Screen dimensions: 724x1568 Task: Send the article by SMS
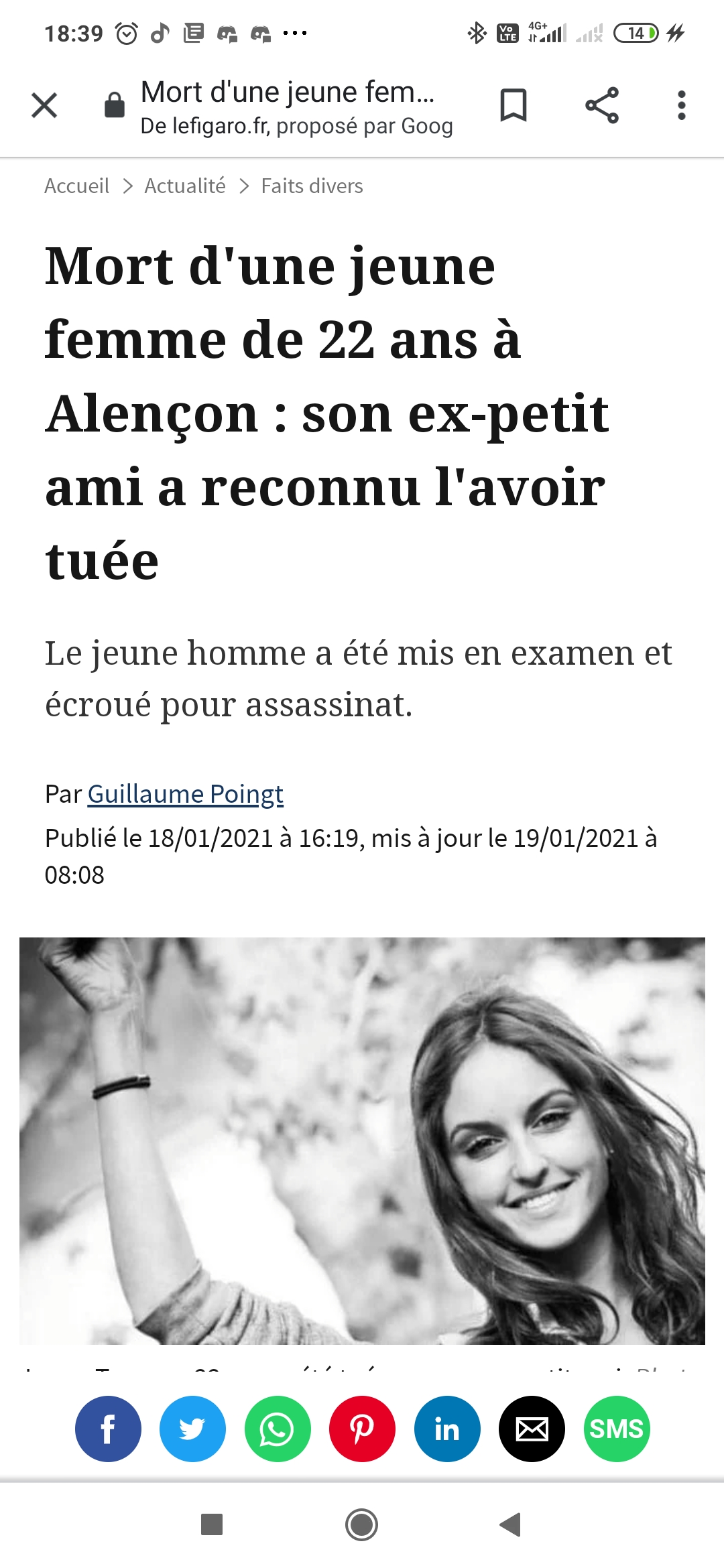[x=616, y=1429]
